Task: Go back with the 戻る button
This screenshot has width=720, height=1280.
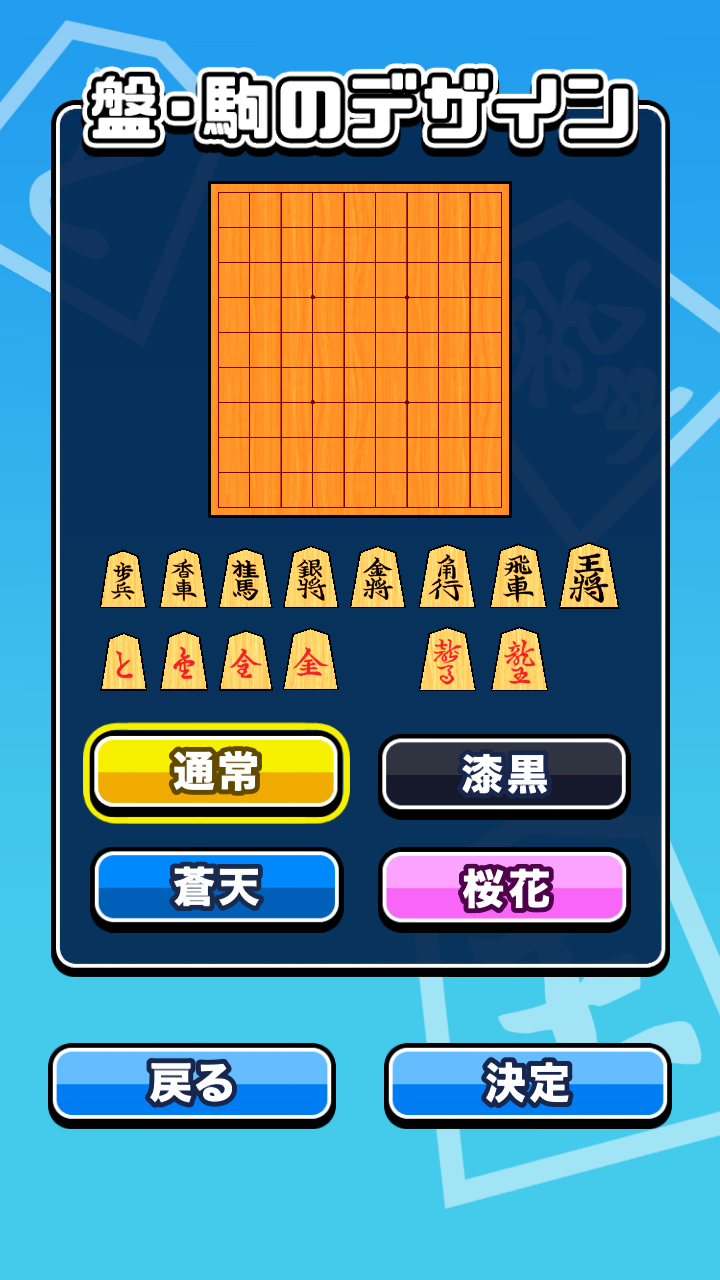Action: [191, 1083]
